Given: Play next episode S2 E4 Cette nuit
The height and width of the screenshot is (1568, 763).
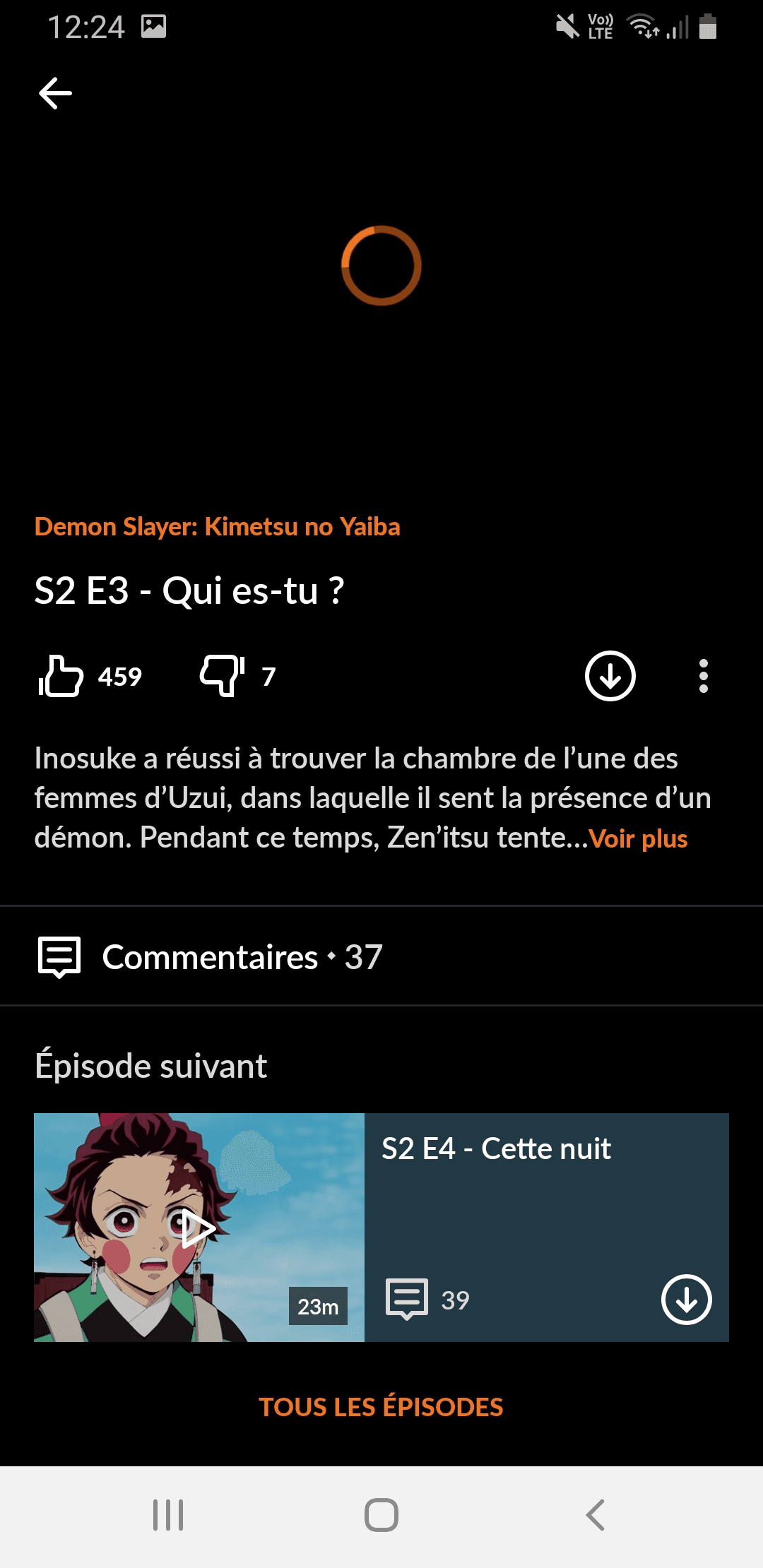Looking at the screenshot, I should (x=199, y=1228).
